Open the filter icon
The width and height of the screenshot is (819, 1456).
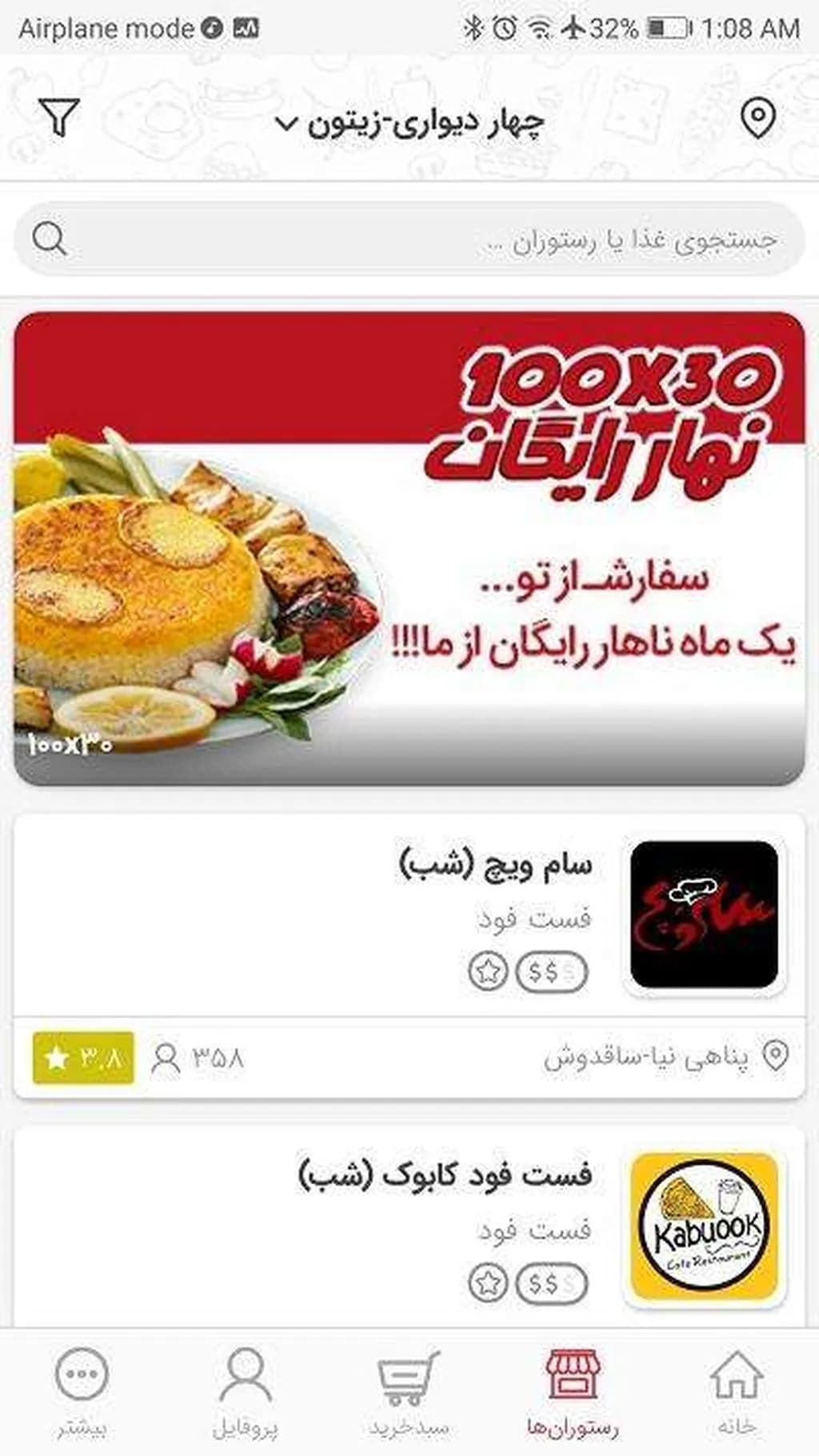[61, 119]
